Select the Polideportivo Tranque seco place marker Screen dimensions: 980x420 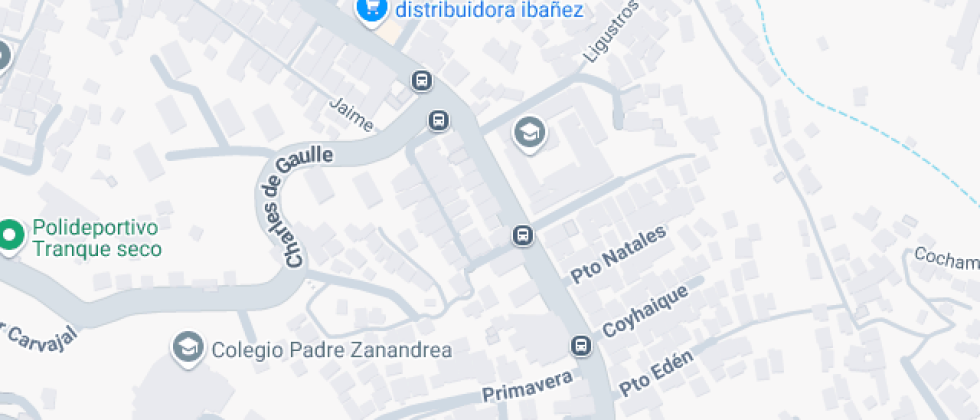(x=11, y=237)
